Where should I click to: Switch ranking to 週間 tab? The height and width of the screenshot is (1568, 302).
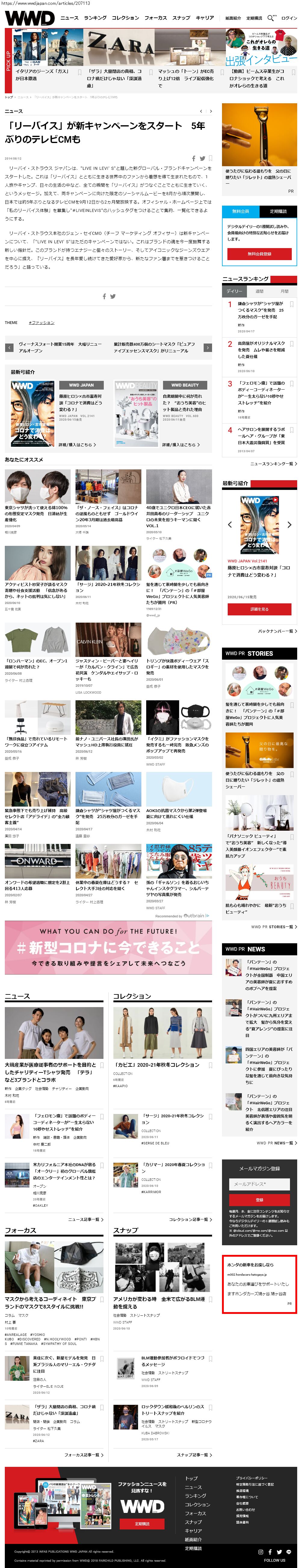click(260, 291)
